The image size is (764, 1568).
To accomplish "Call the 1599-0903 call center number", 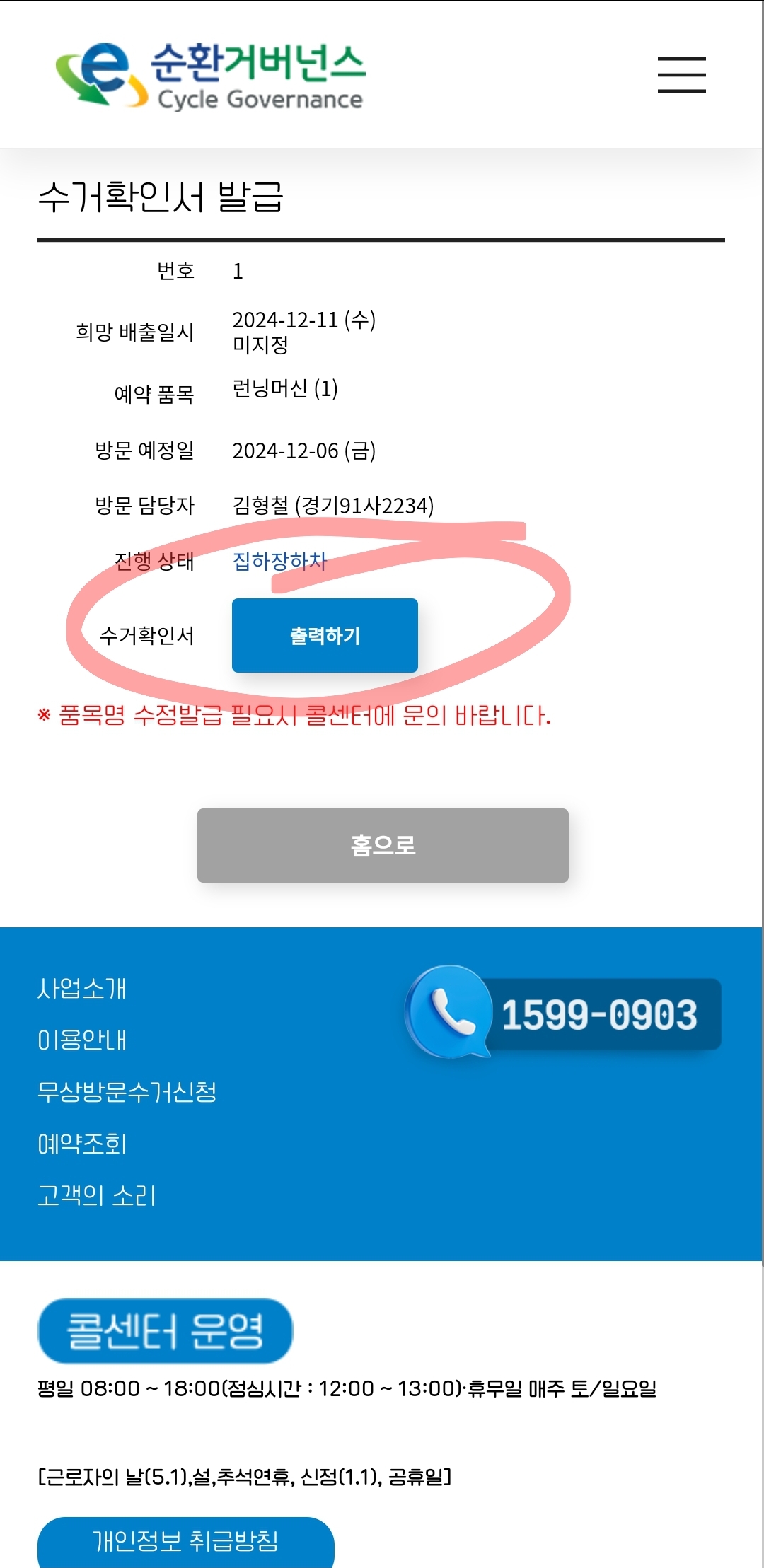I will click(x=564, y=1013).
